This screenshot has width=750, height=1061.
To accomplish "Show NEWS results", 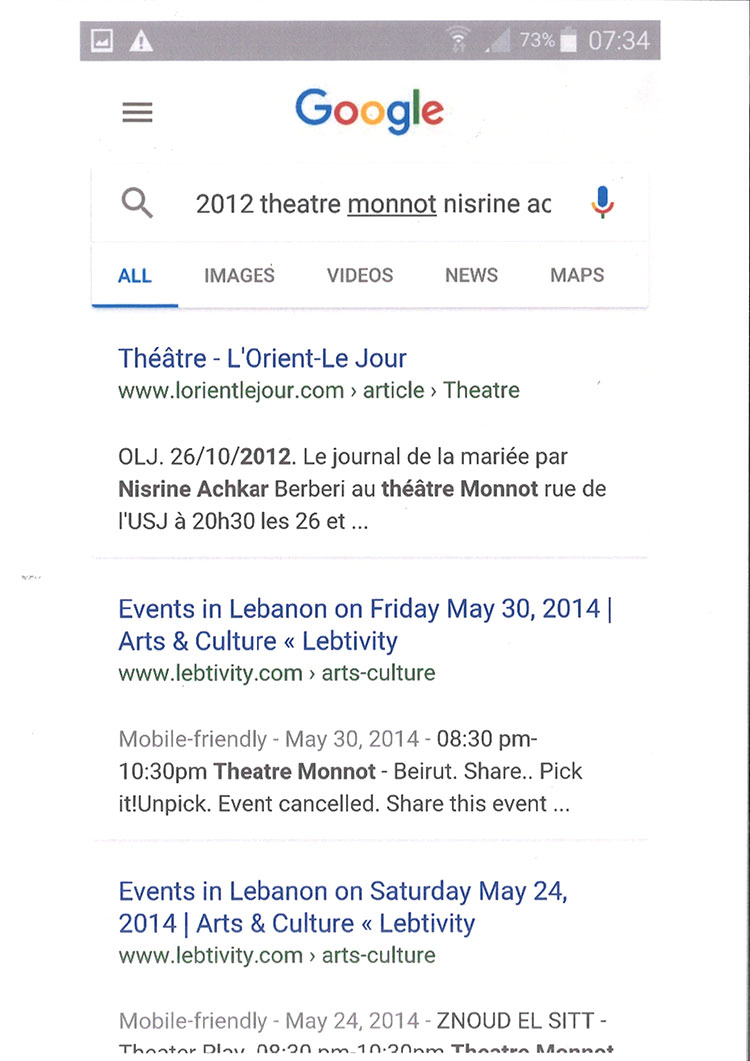I will pyautogui.click(x=471, y=276).
